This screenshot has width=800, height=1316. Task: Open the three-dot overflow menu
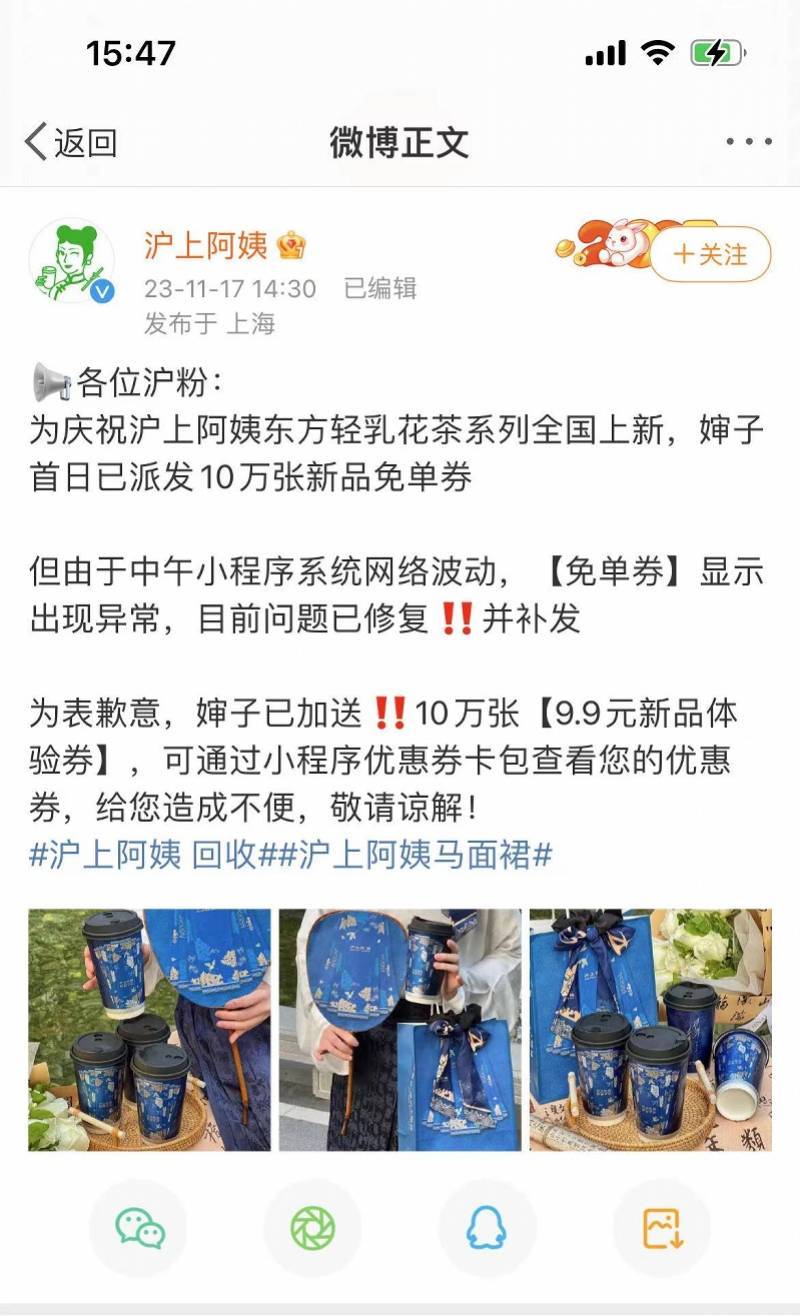point(748,142)
